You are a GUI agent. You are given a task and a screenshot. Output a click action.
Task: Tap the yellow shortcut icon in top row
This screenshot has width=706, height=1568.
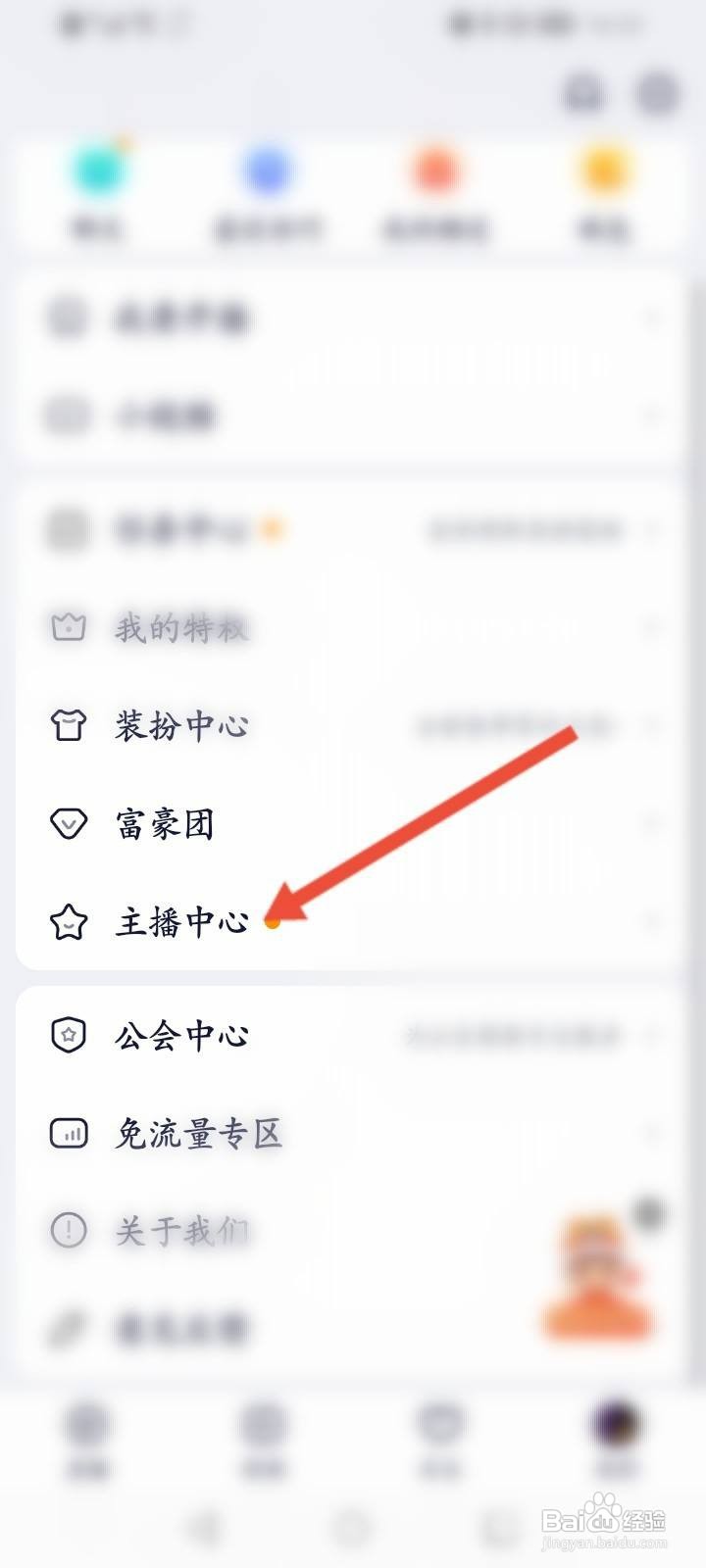[x=605, y=169]
